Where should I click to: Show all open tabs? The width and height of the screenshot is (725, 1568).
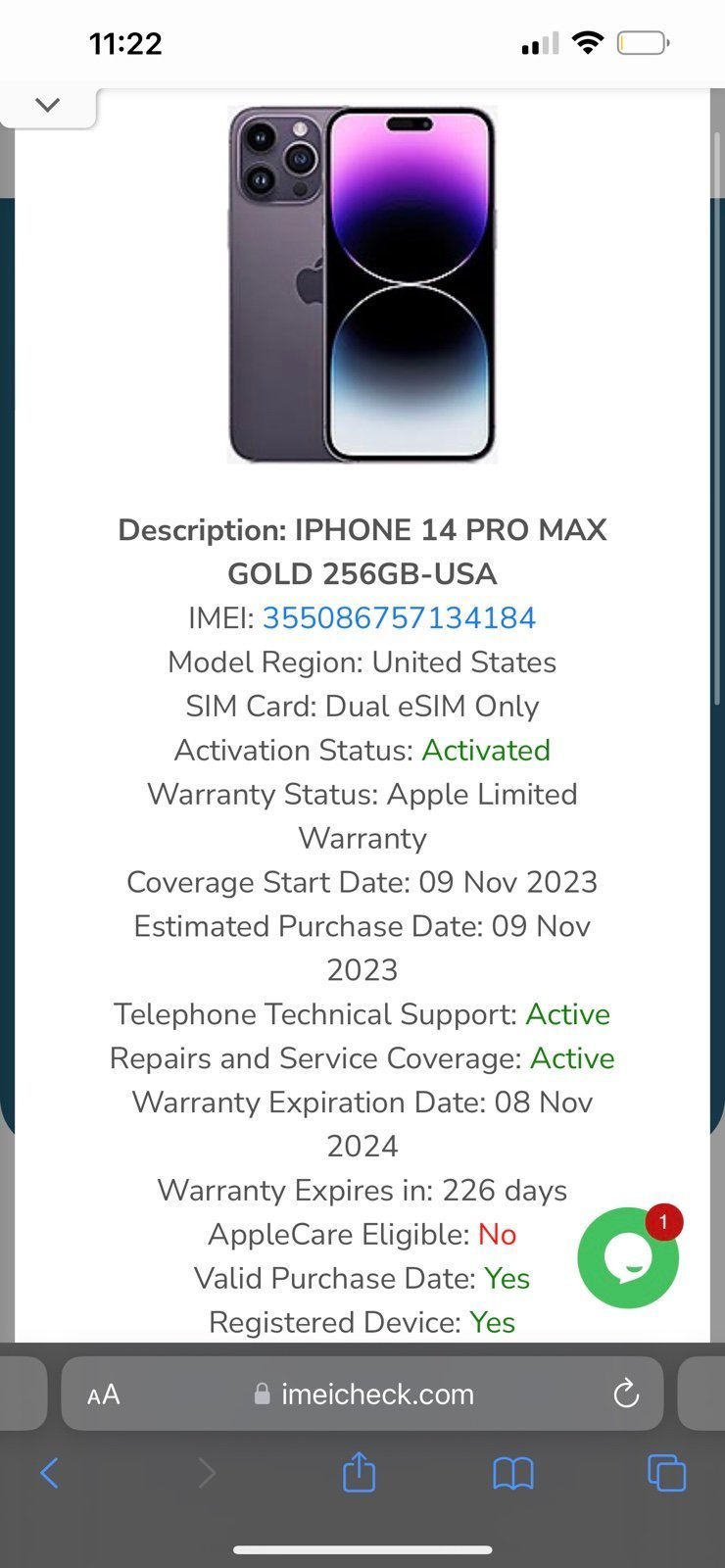tap(666, 1472)
